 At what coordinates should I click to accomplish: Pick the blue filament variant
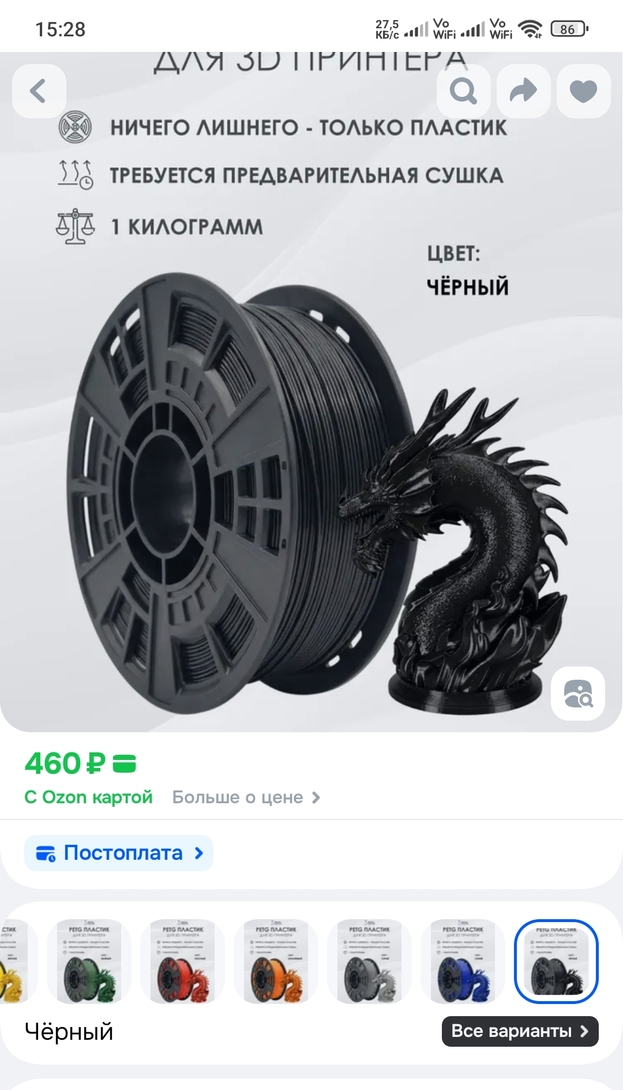pos(462,961)
